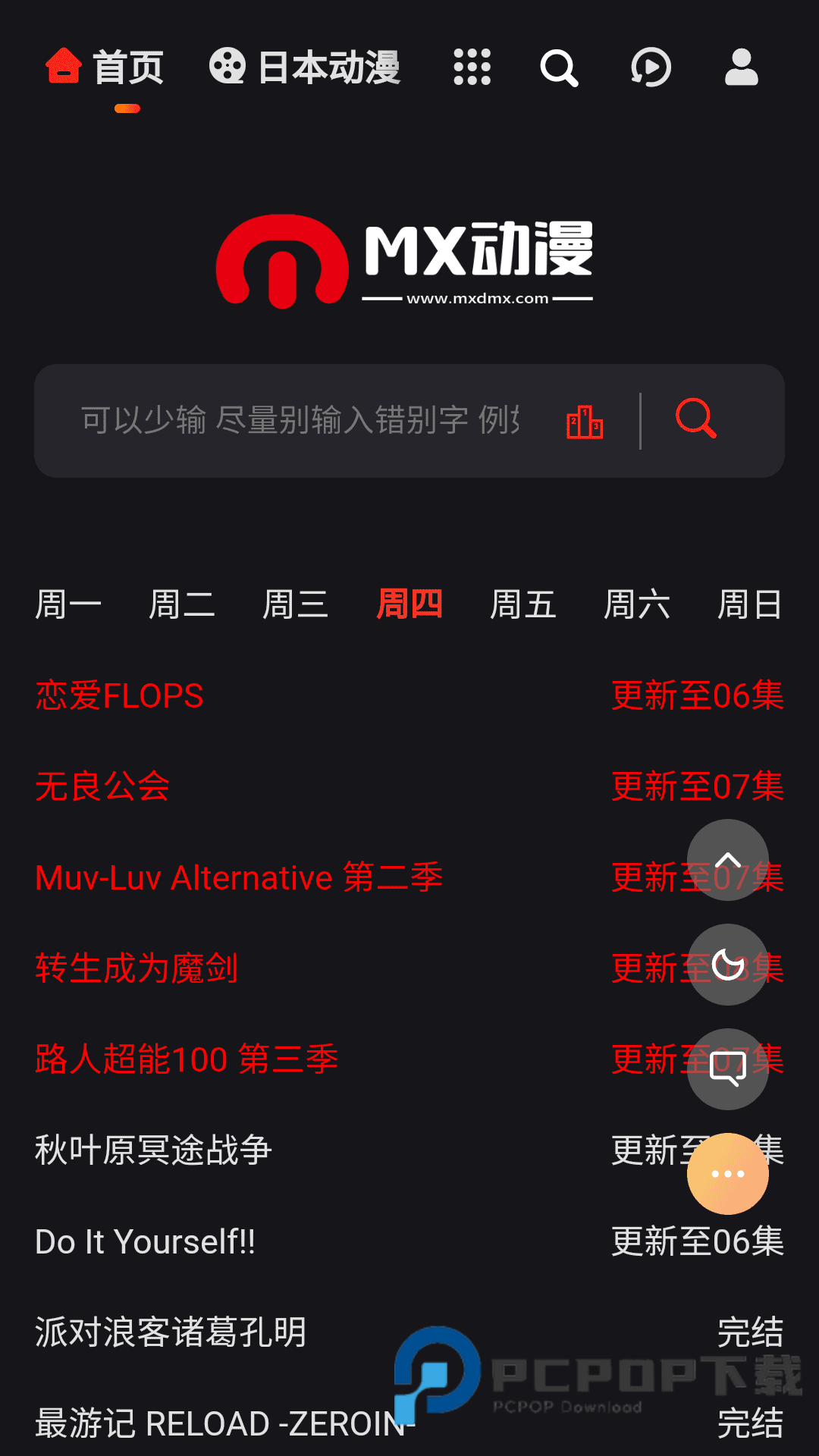819x1456 pixels.
Task: Open the anime Do It Yourself!!
Action: 144,1241
